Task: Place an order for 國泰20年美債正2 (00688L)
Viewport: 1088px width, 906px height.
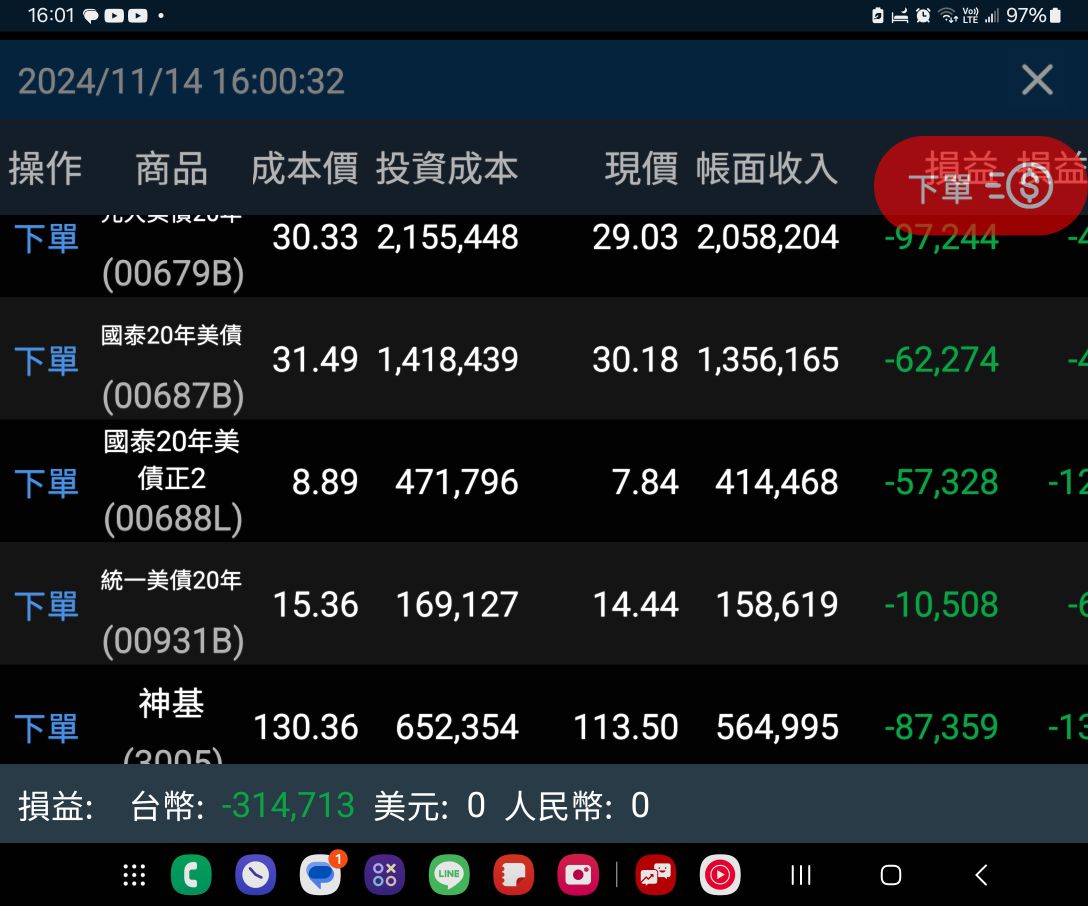Action: click(x=46, y=484)
